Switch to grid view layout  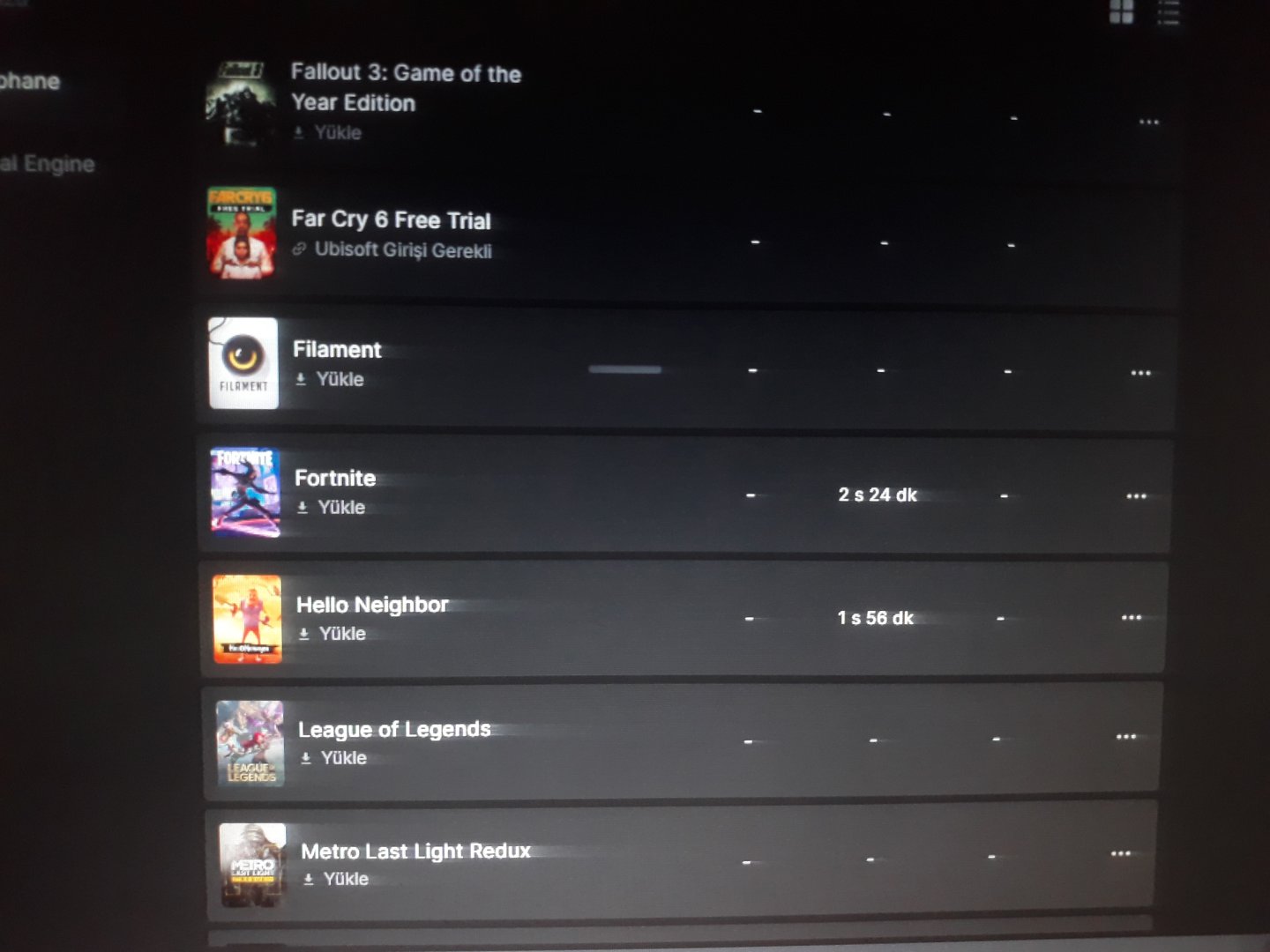point(1121,12)
